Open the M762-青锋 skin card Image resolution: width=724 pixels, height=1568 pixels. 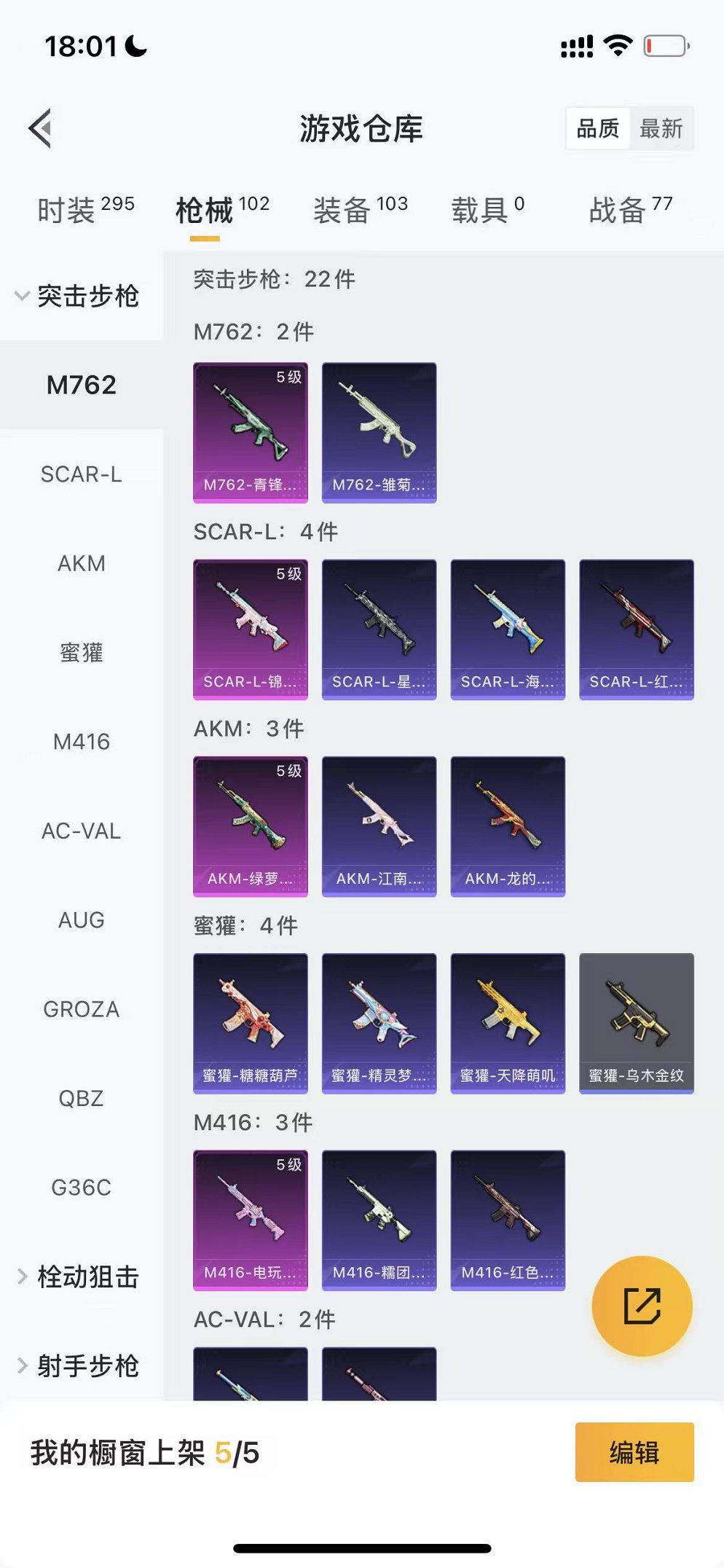click(x=250, y=432)
